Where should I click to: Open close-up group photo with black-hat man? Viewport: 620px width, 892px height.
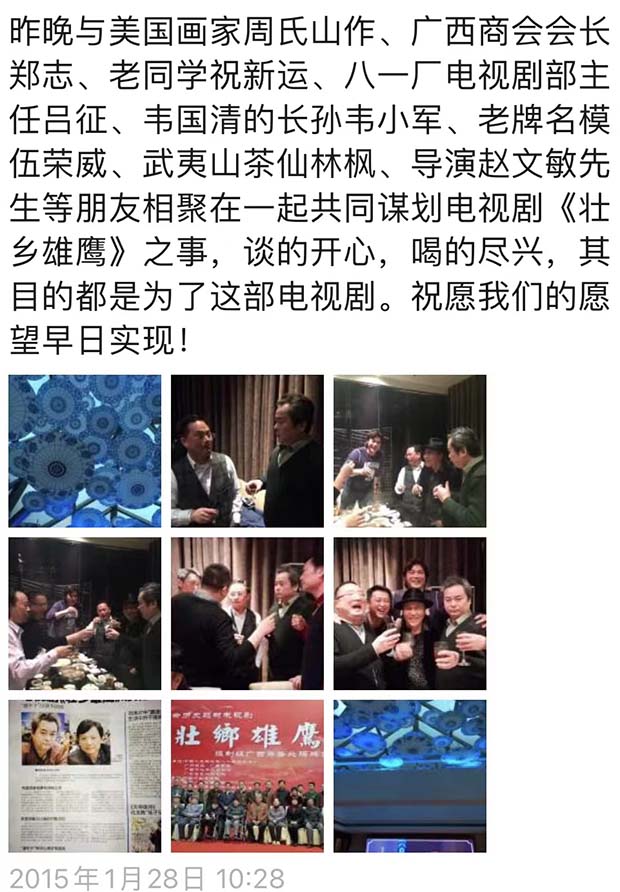(409, 613)
